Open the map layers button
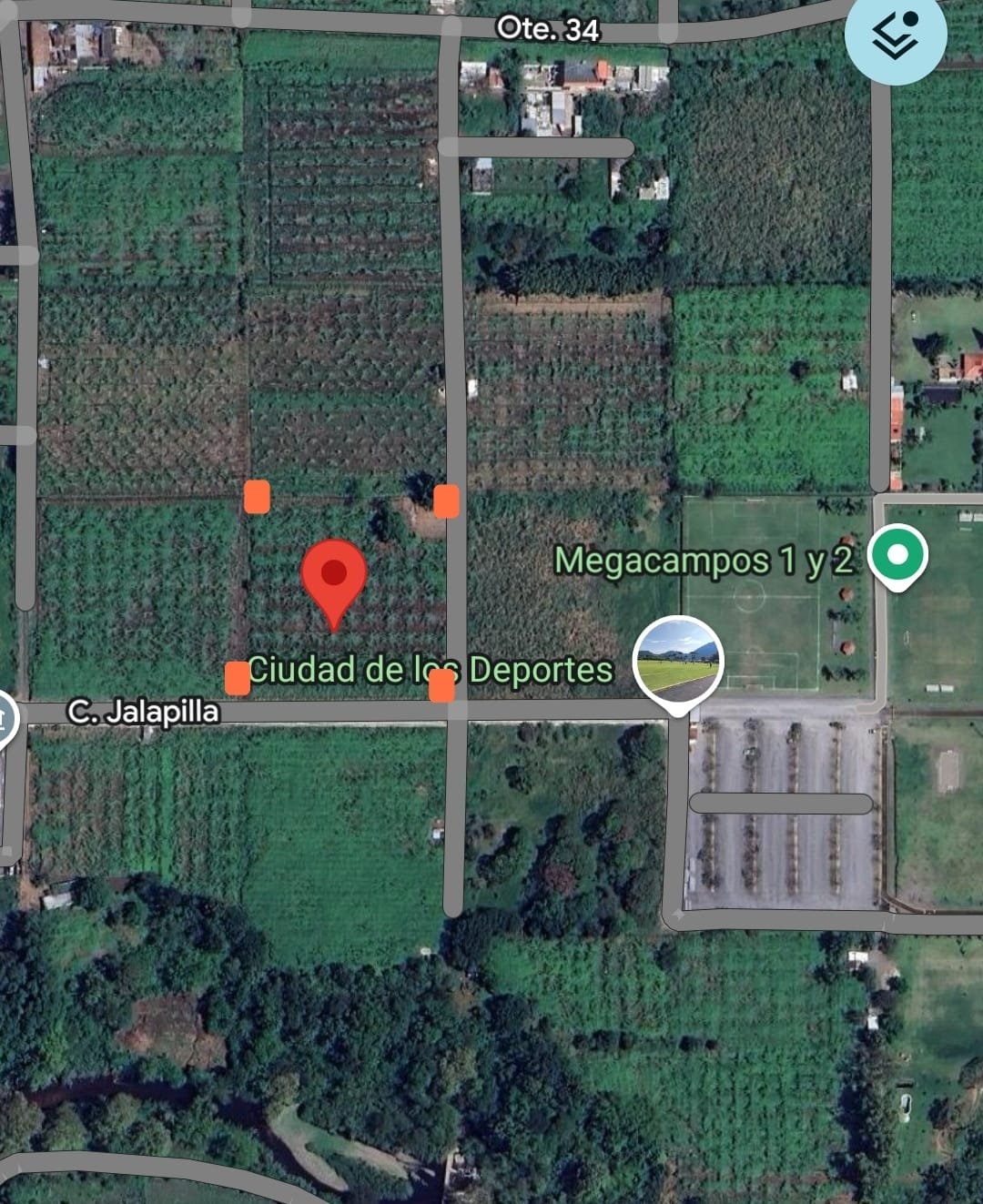The height and width of the screenshot is (1204, 983). [x=896, y=36]
